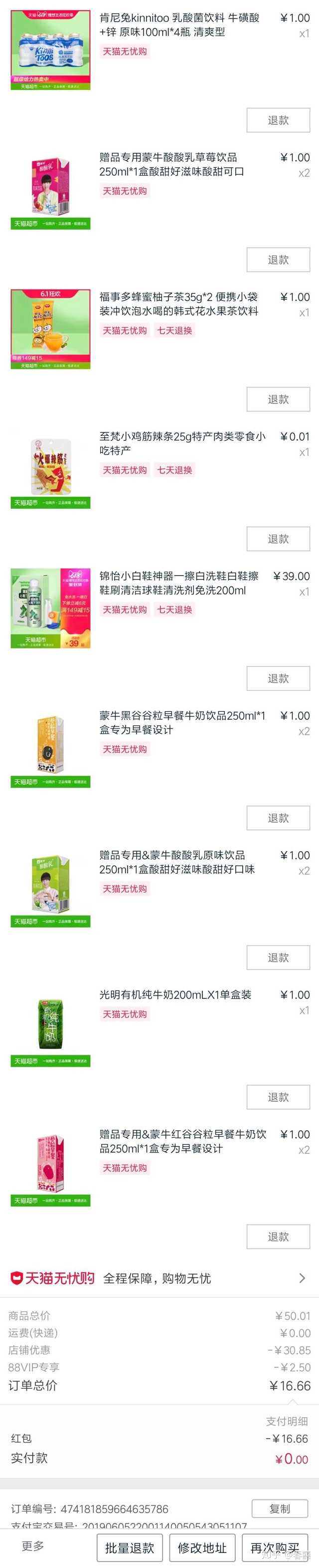Request refund for 蒙牛酸酸乳草莓饮品
Screen dimensions: 319x1568
pyautogui.click(x=278, y=260)
